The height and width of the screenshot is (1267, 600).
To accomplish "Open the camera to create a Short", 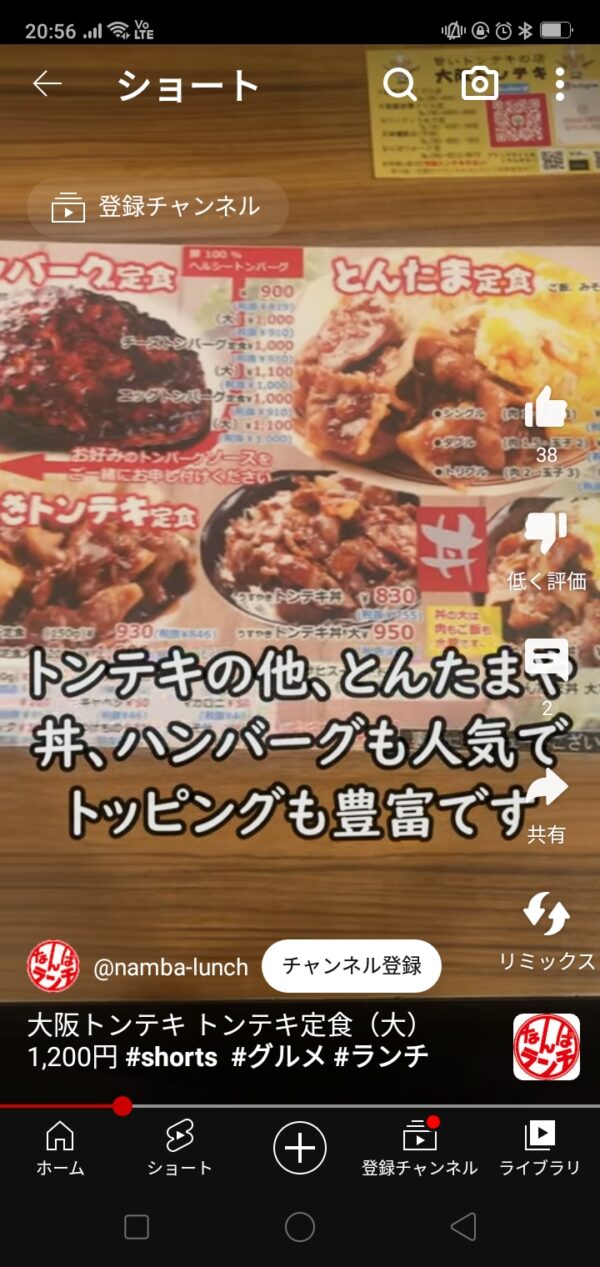I will click(x=480, y=85).
